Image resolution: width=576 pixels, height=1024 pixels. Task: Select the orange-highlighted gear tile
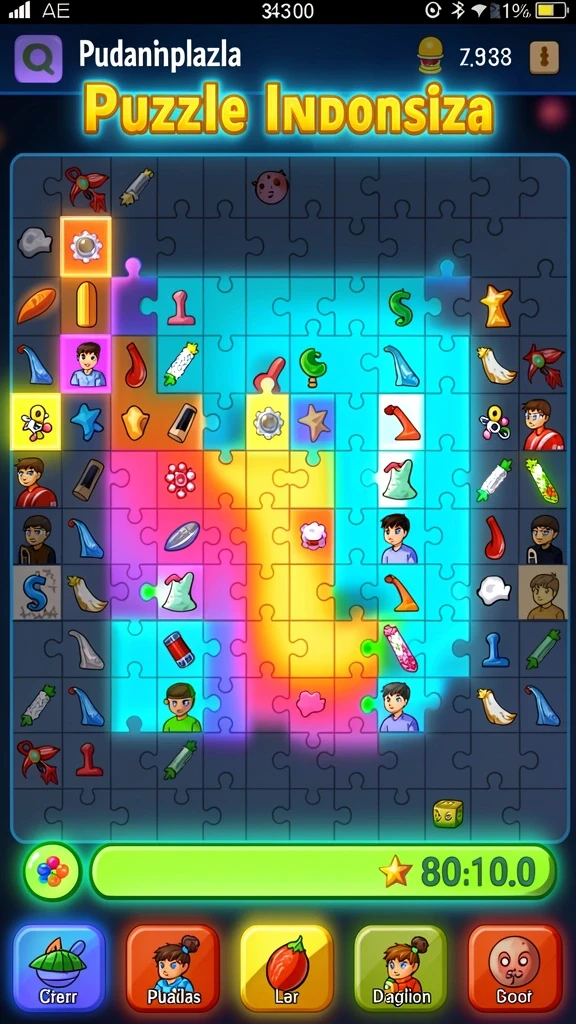tap(86, 246)
